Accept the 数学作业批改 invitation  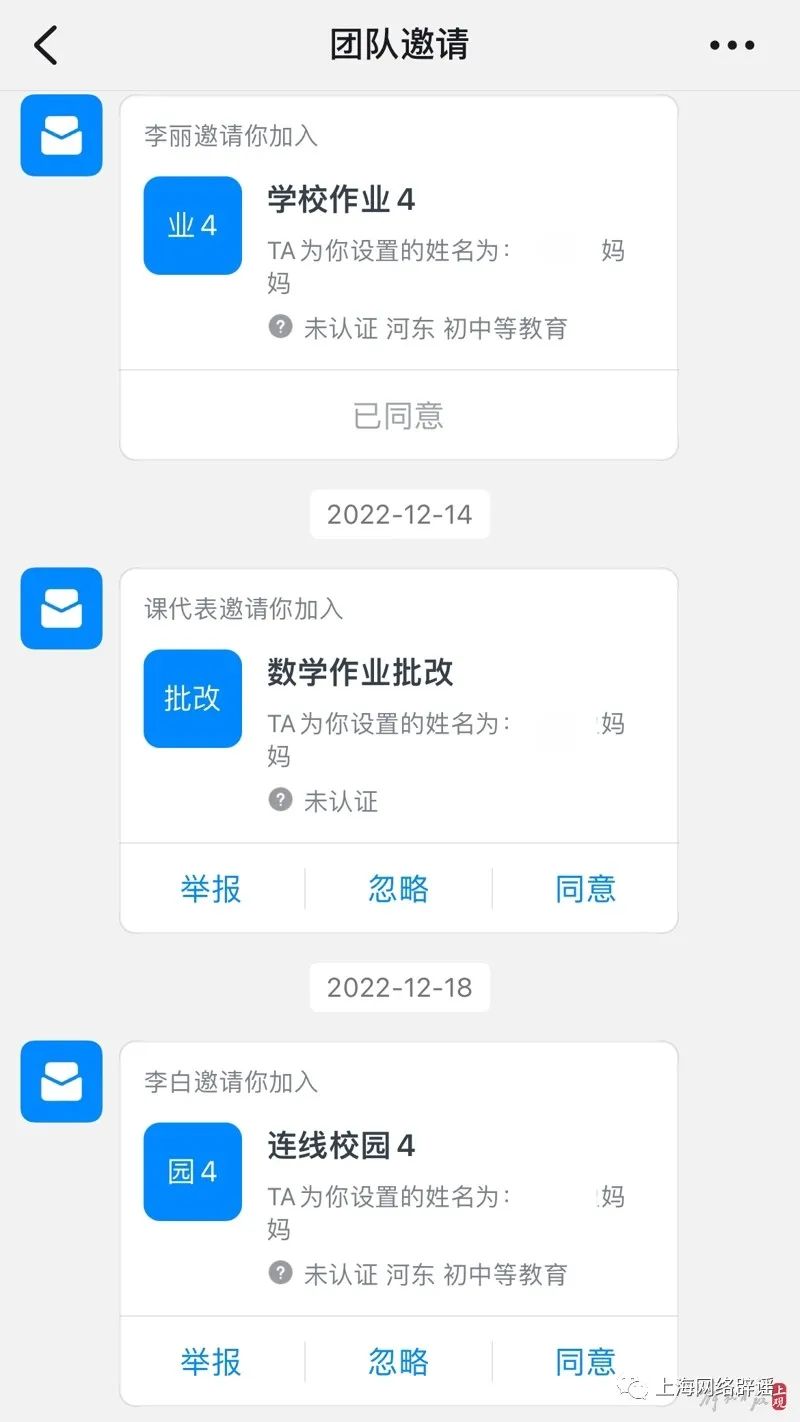click(585, 889)
